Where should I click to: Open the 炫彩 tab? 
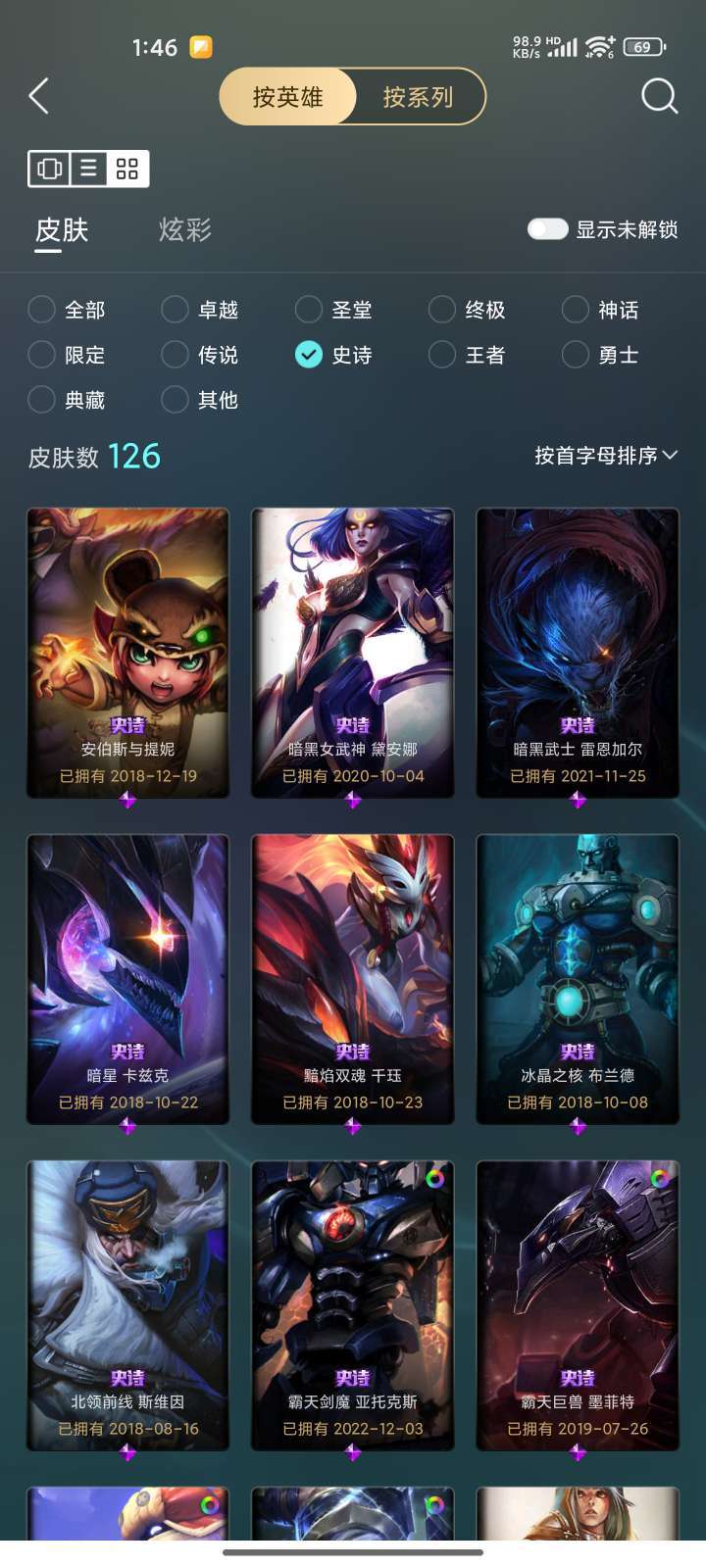185,229
